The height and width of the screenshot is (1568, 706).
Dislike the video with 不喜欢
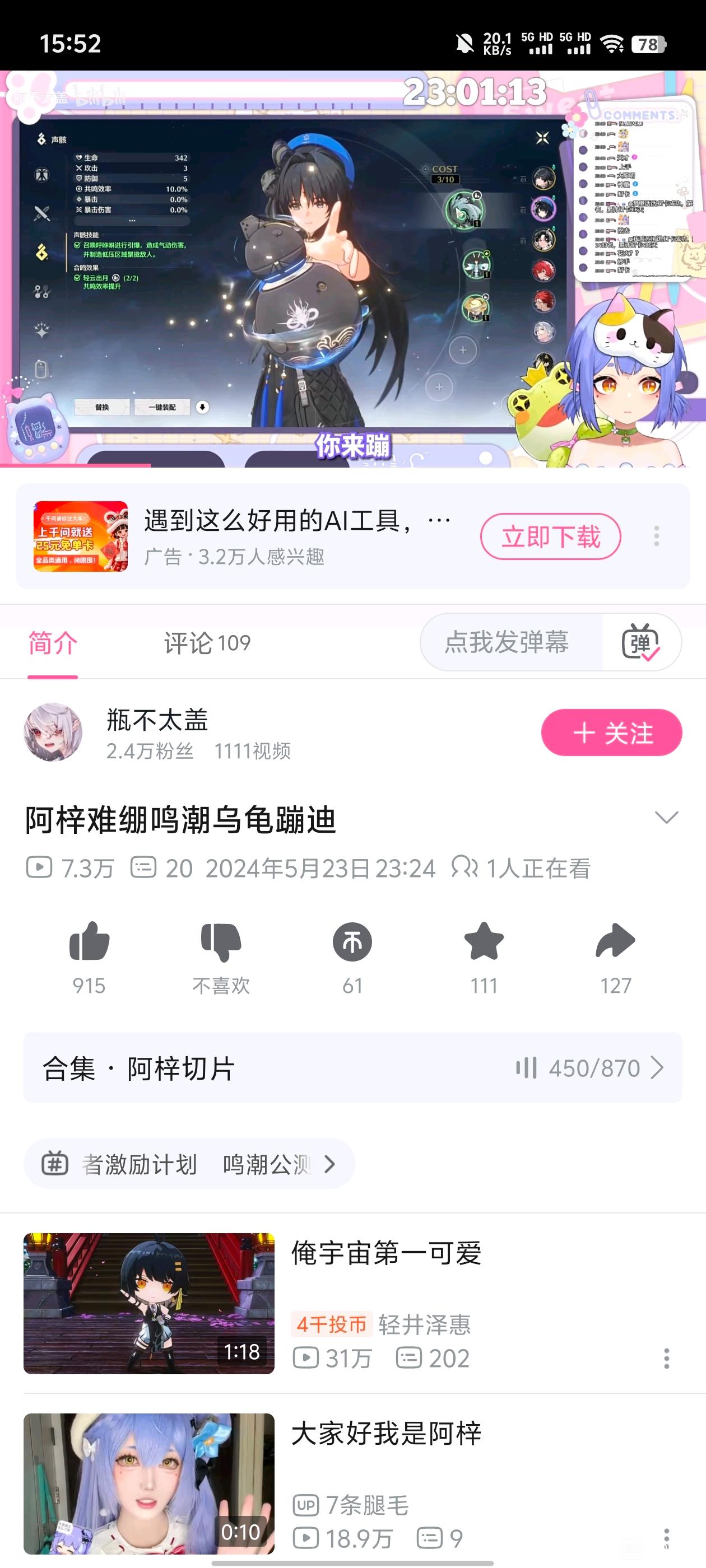tap(221, 942)
